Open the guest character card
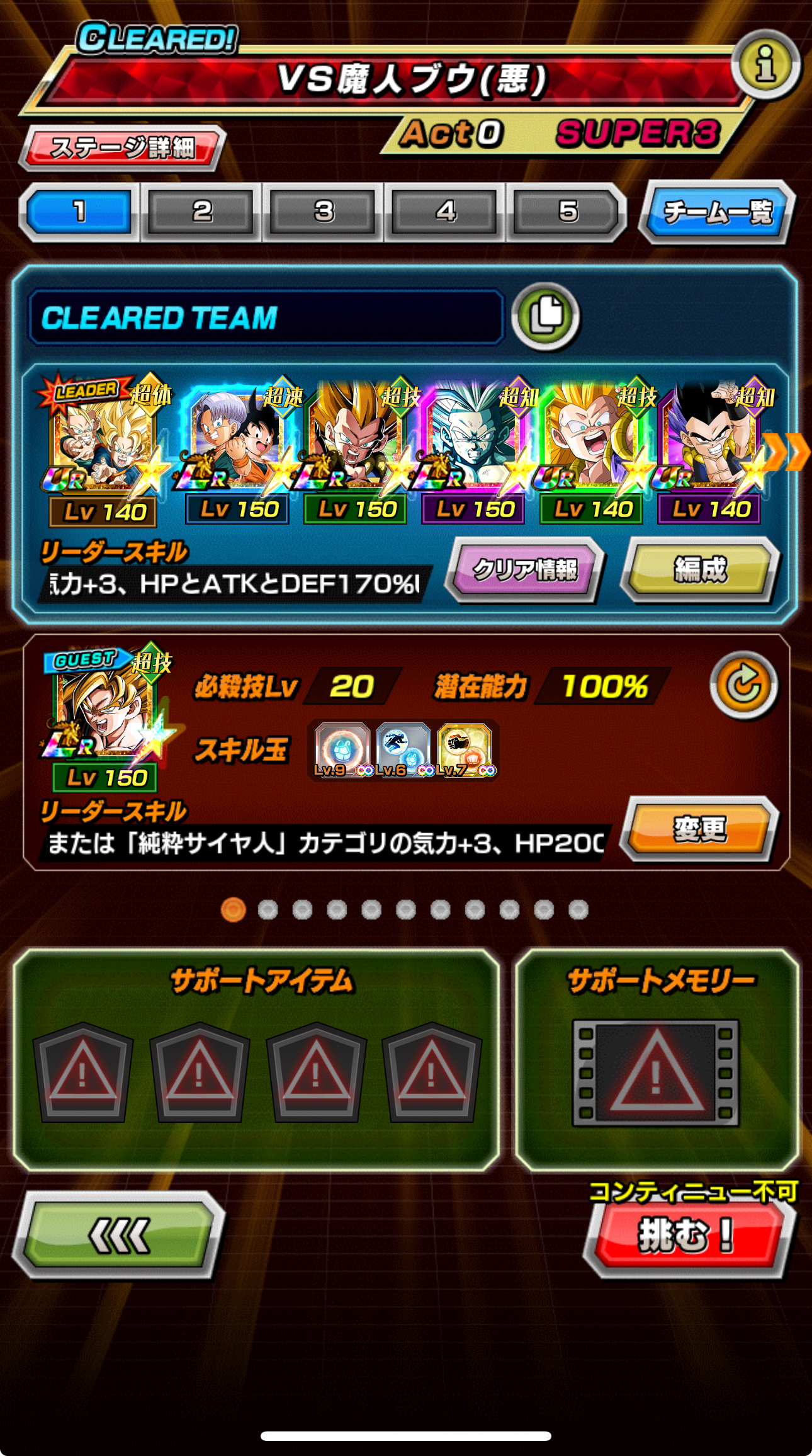This screenshot has width=812, height=1456. click(107, 718)
